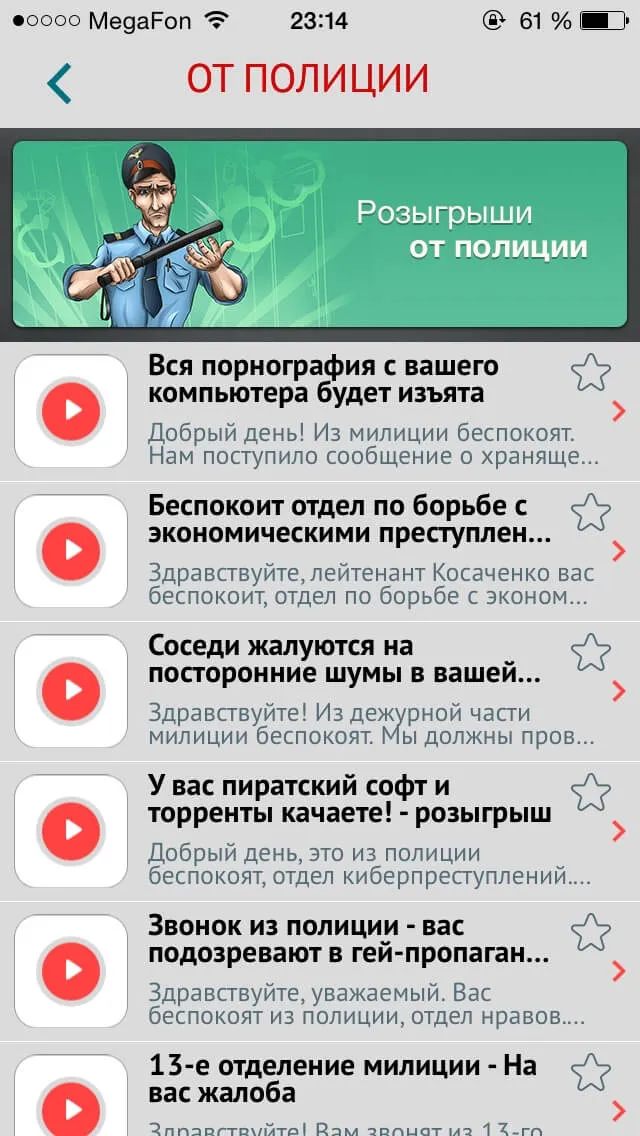Go back using the top-left arrow
Viewport: 640px width, 1136px height.
(59, 83)
